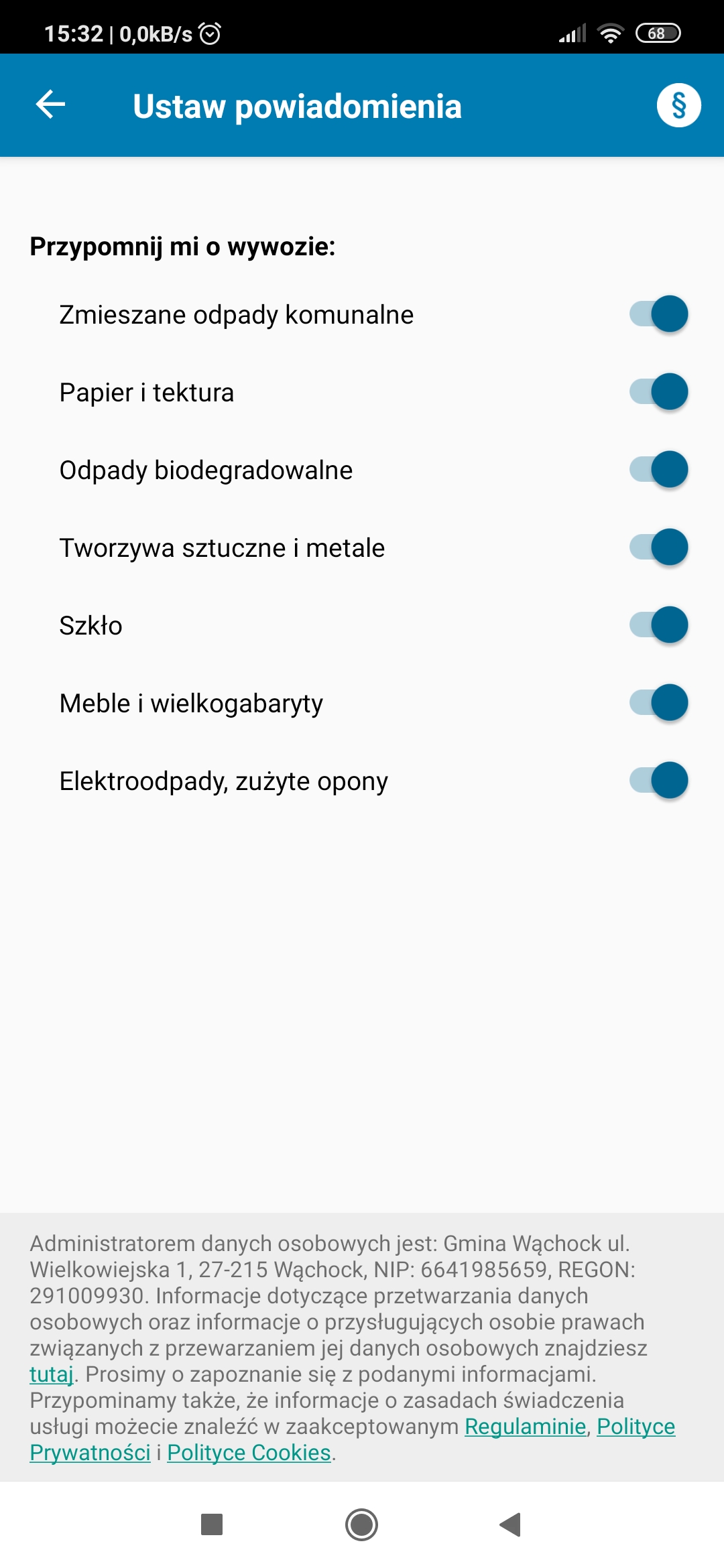Tap the system home button
The width and height of the screenshot is (724, 1568).
tap(361, 1525)
